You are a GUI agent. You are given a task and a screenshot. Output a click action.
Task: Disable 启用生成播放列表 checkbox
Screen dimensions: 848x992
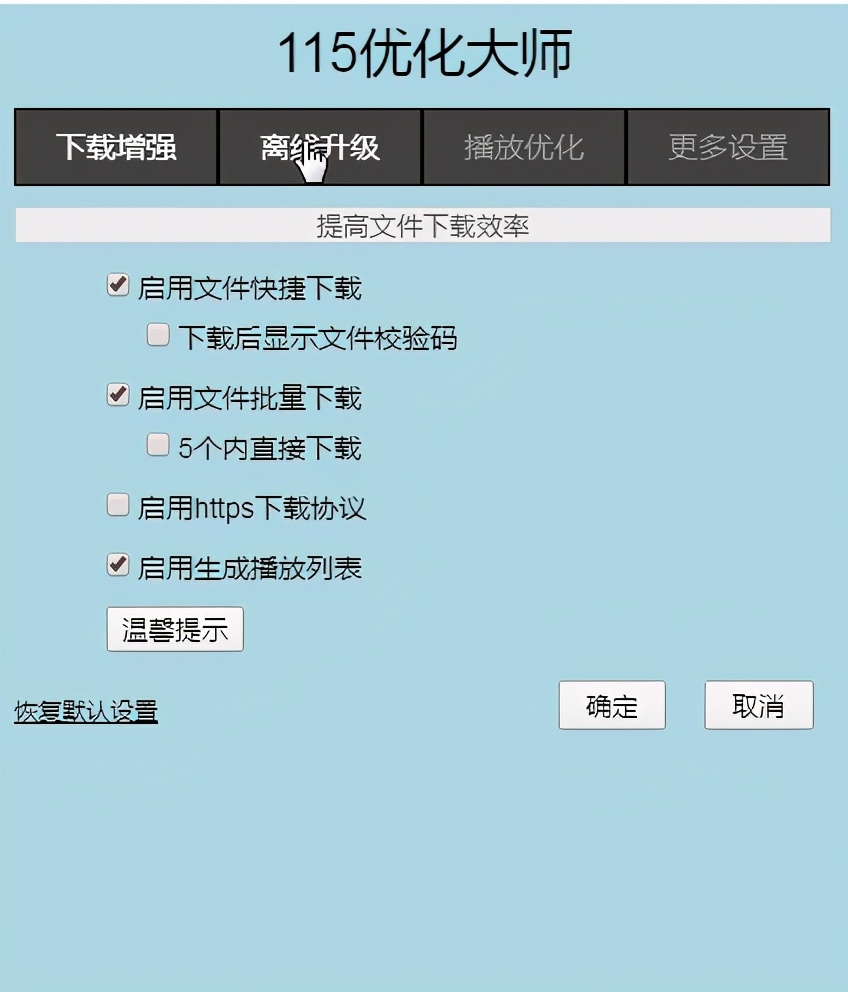point(118,565)
